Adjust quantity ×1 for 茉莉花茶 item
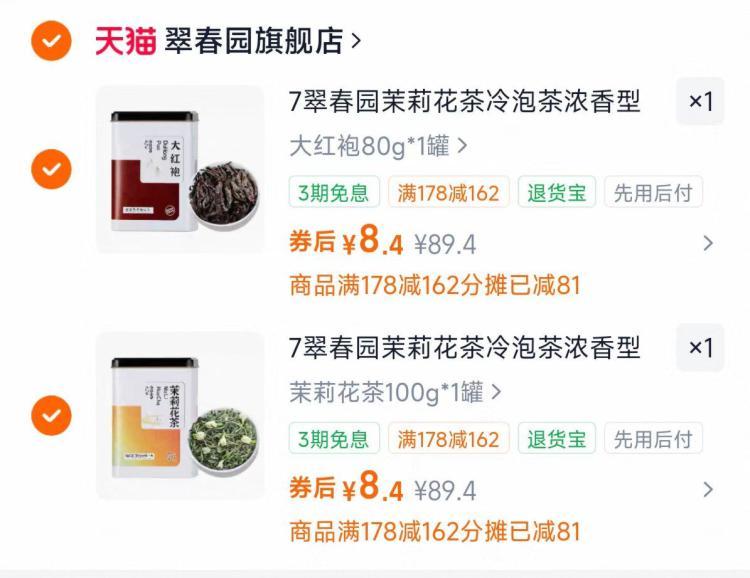This screenshot has height=578, width=750. [700, 348]
